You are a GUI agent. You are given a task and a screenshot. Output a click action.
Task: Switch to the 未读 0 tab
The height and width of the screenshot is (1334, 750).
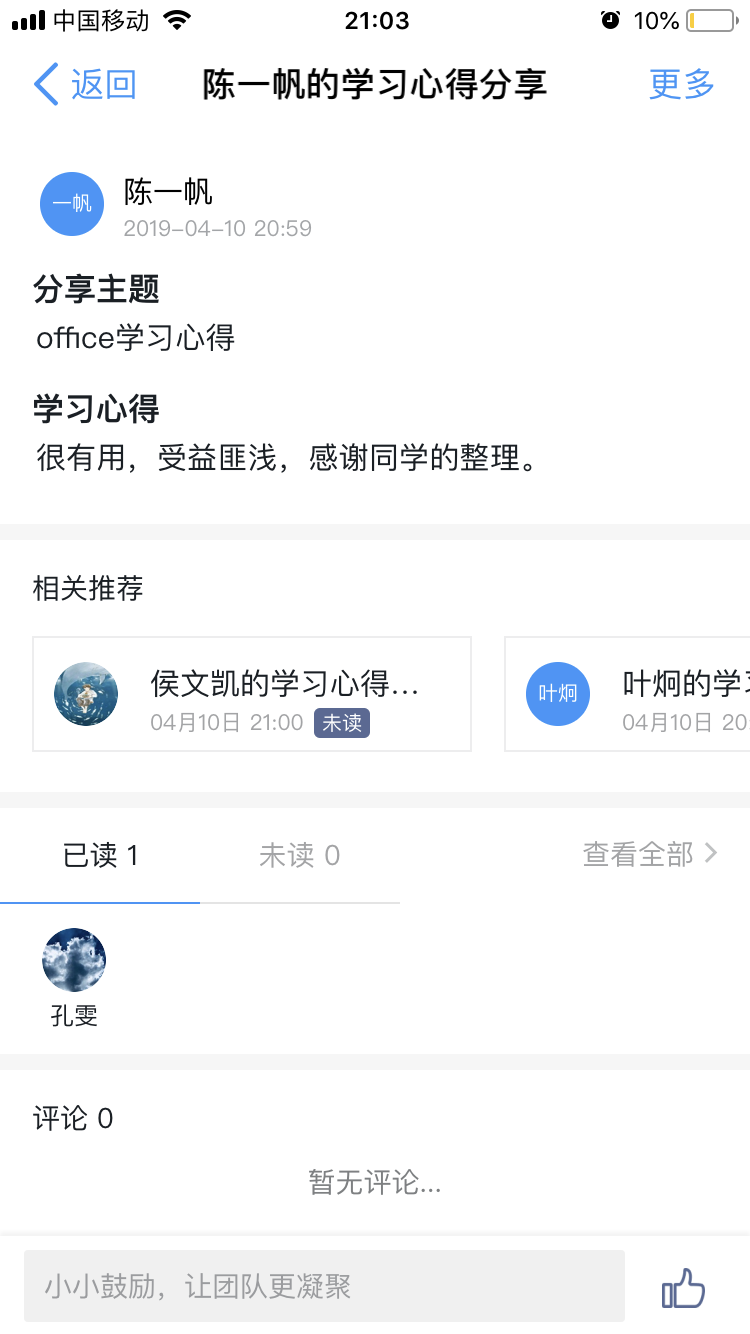[x=299, y=856]
